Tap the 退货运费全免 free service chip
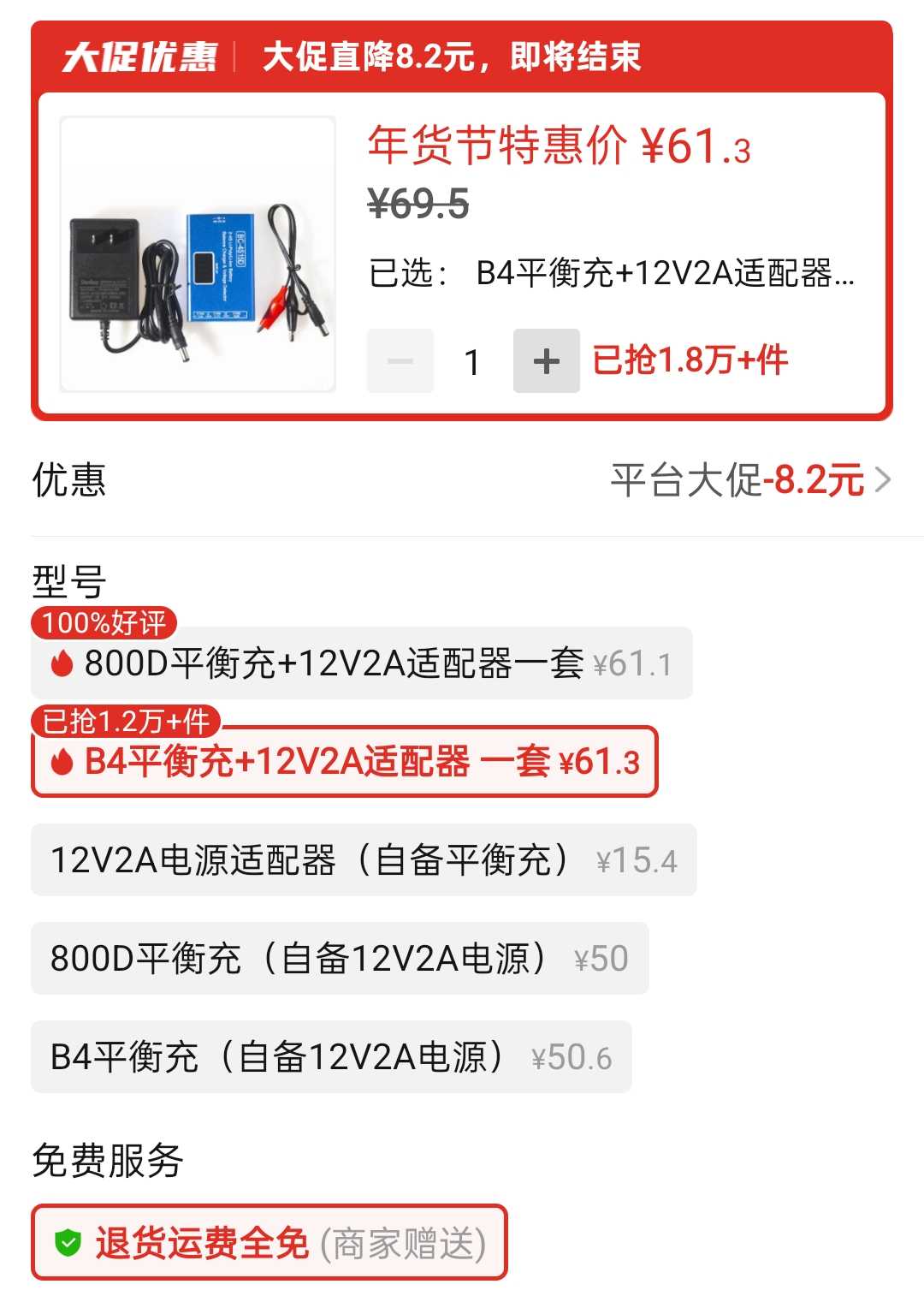 pyautogui.click(x=269, y=1243)
